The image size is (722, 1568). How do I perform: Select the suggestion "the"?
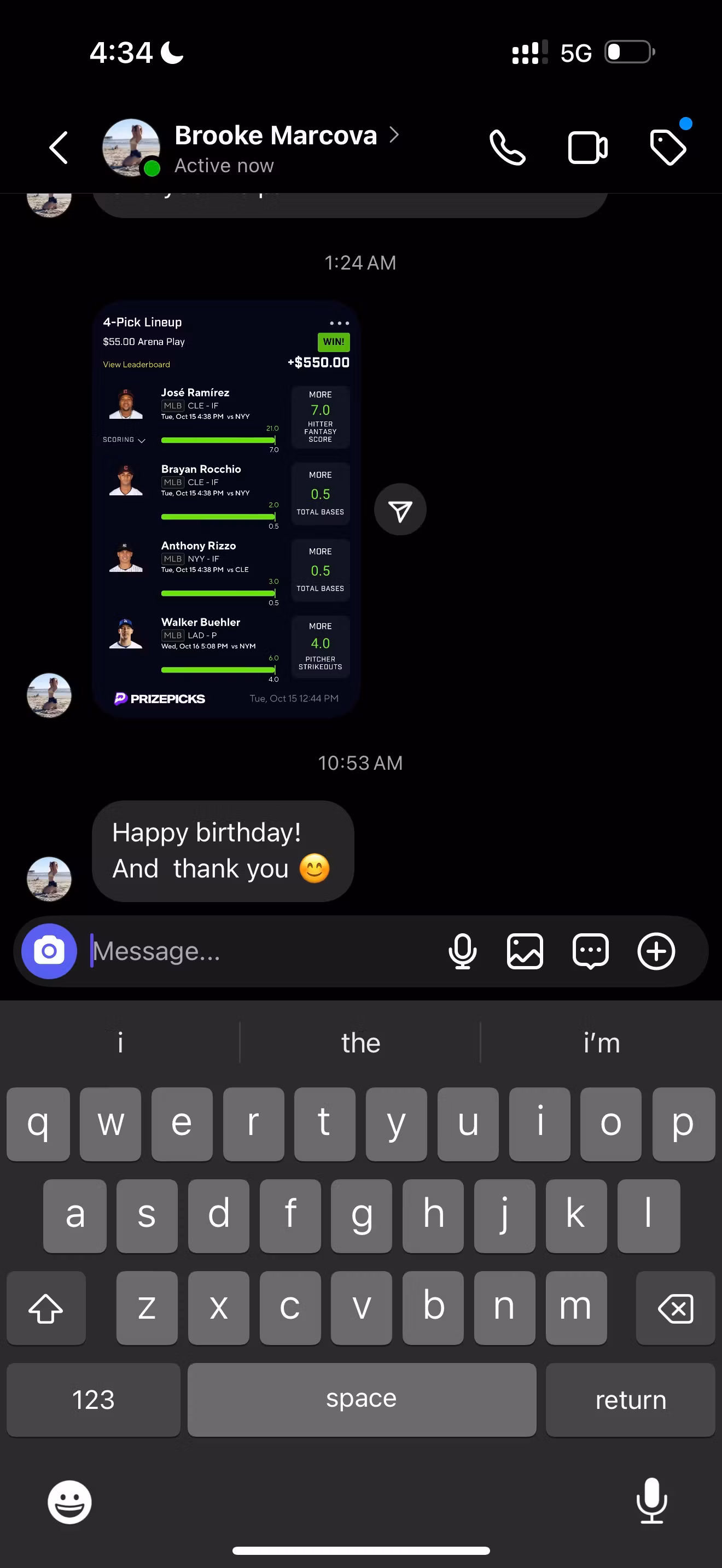(360, 1043)
